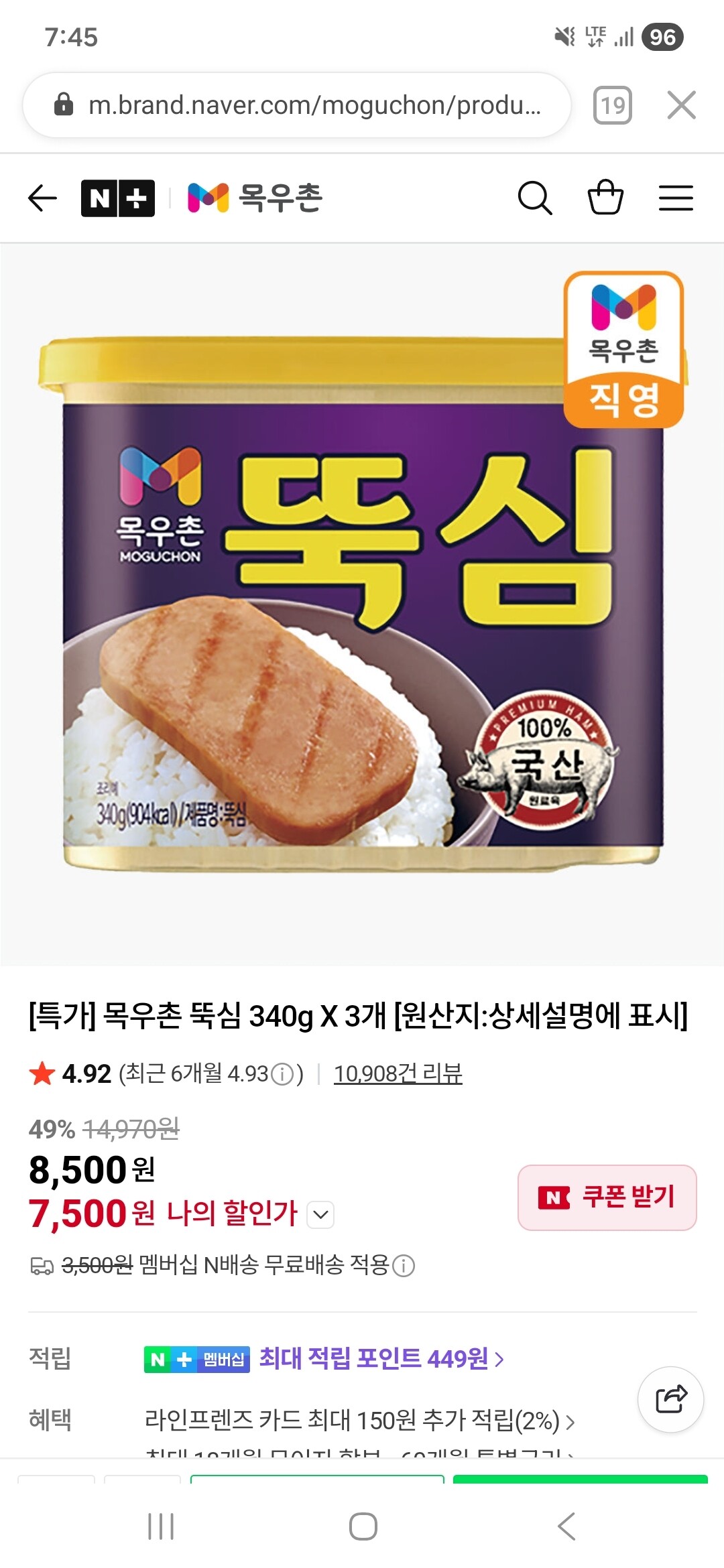Viewport: 724px width, 1568px height.
Task: Go to the system home screen
Action: tap(363, 1526)
